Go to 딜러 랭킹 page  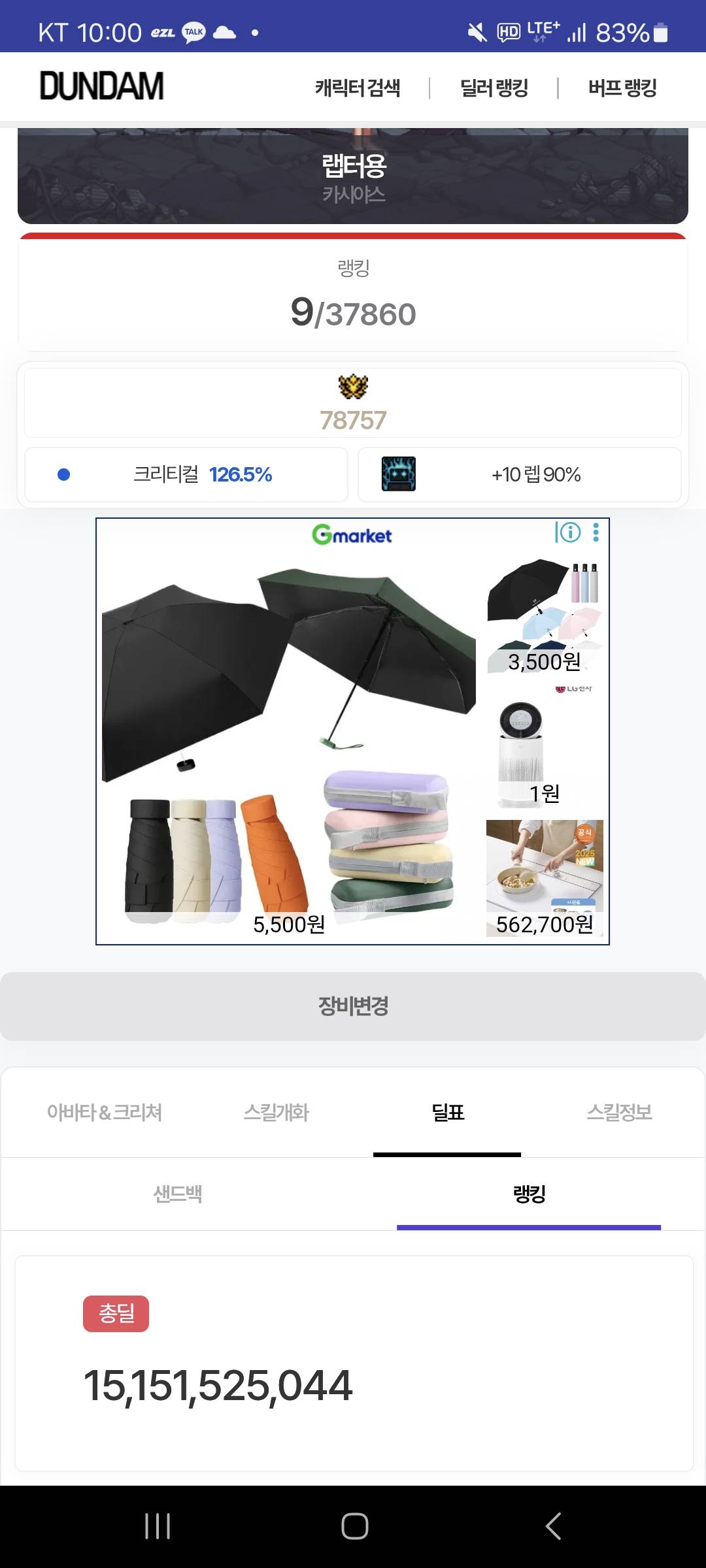pos(494,88)
